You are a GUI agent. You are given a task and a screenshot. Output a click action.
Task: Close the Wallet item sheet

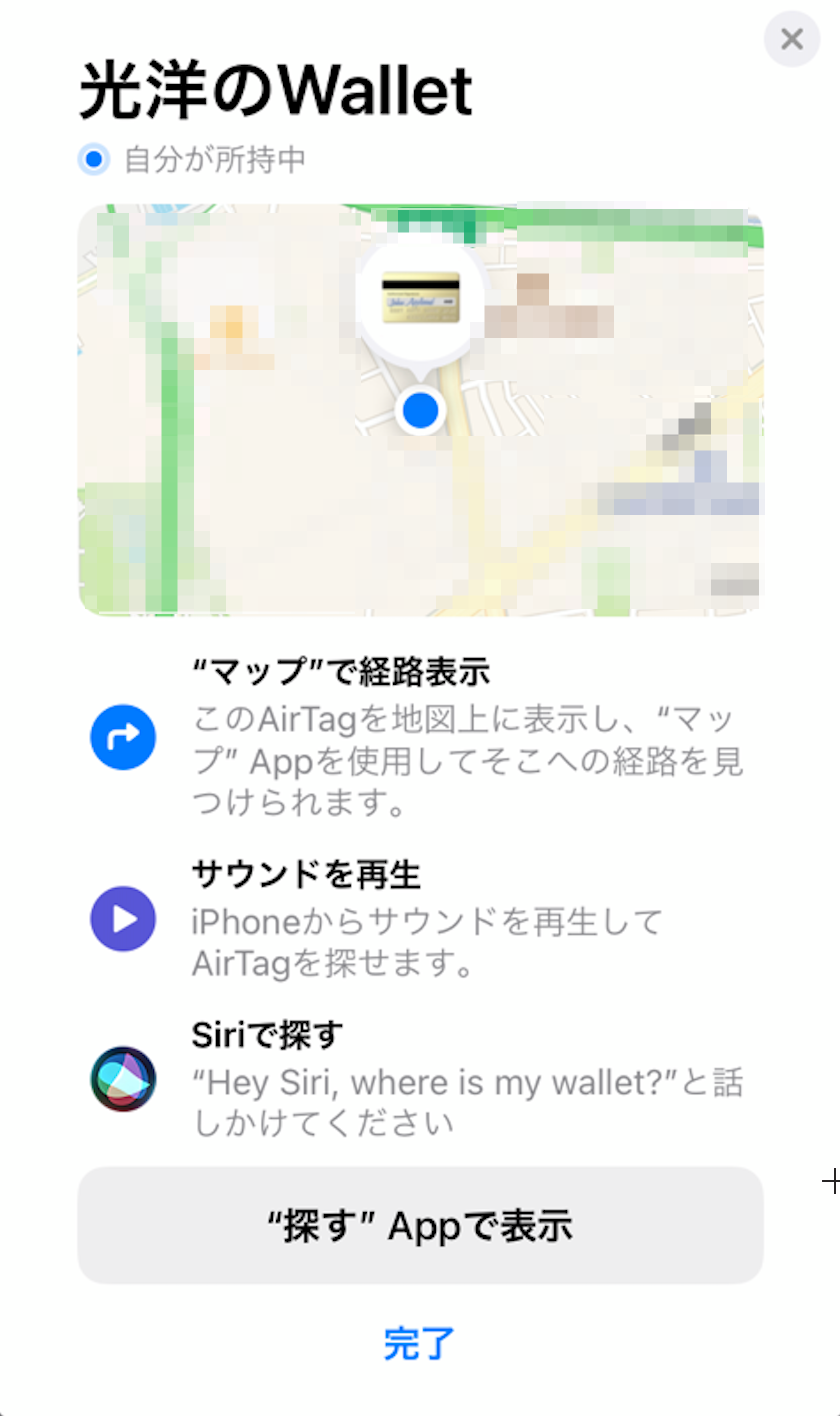[x=792, y=40]
